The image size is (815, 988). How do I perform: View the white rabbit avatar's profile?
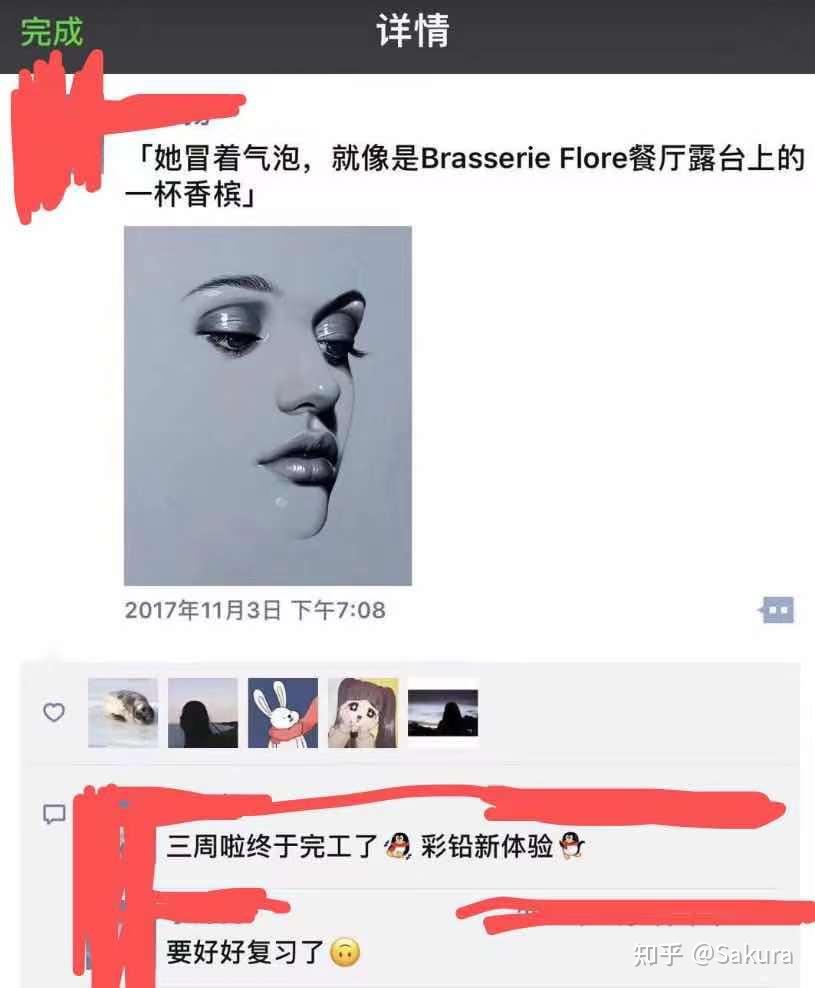[283, 713]
